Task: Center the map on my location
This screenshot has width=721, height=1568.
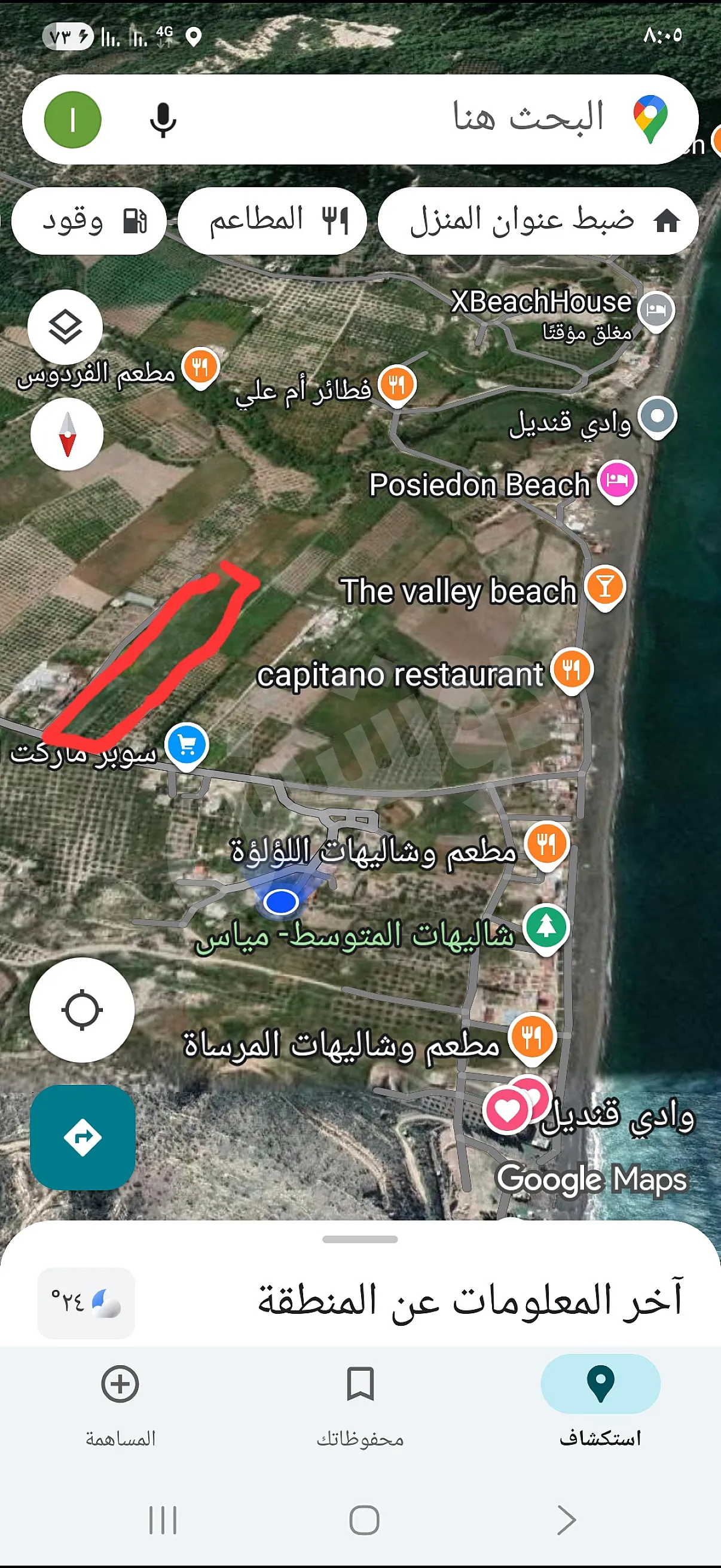Action: tap(81, 1010)
